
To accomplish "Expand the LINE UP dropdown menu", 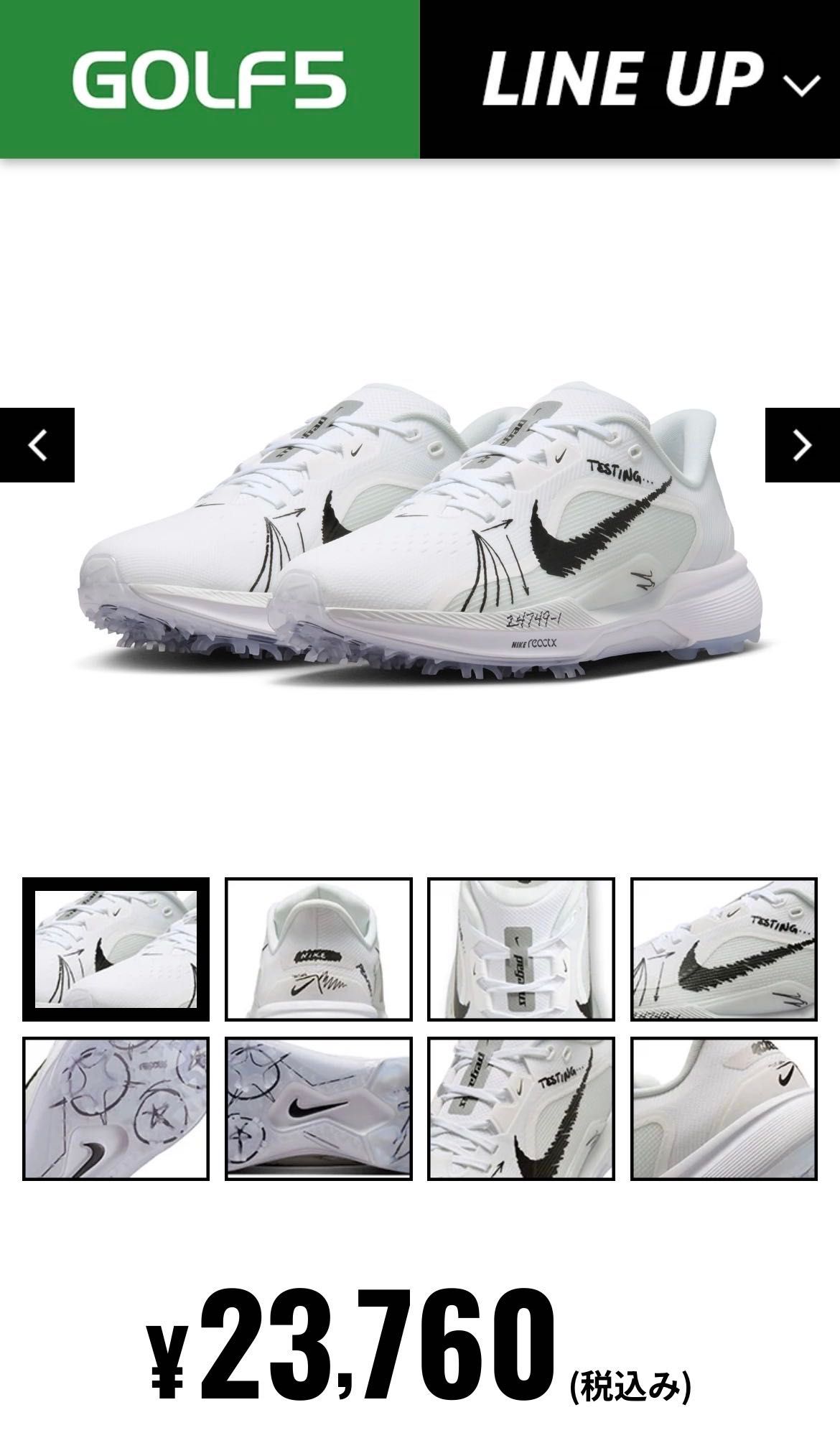I will click(630, 79).
